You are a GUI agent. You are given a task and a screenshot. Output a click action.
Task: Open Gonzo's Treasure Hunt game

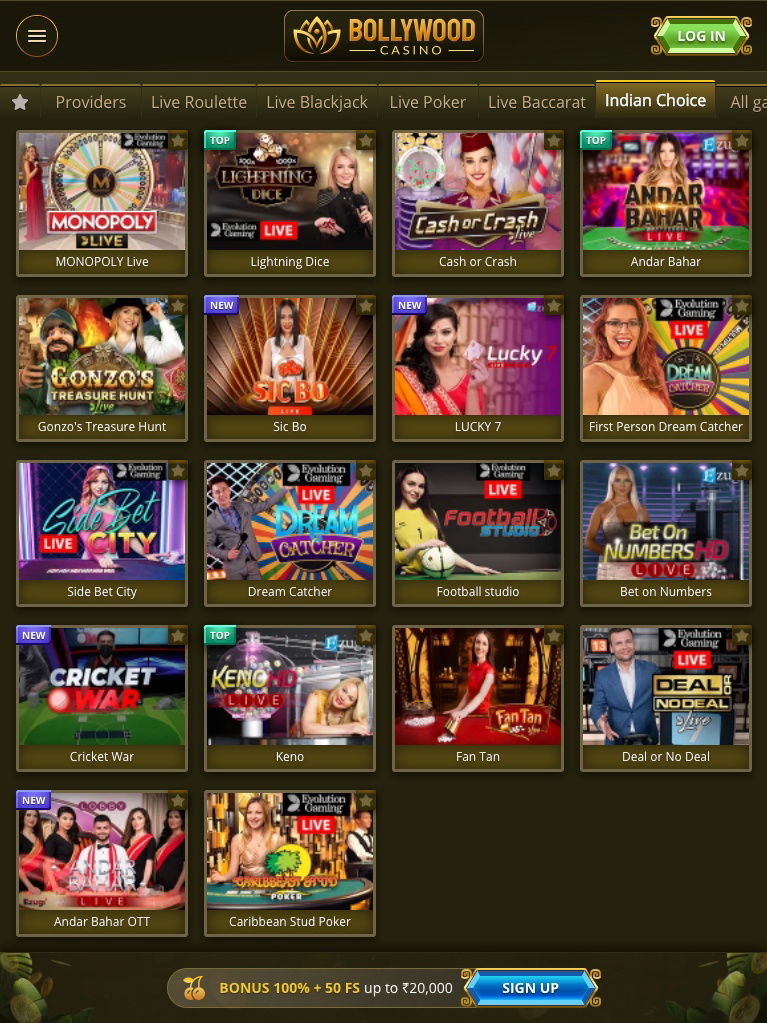click(101, 356)
